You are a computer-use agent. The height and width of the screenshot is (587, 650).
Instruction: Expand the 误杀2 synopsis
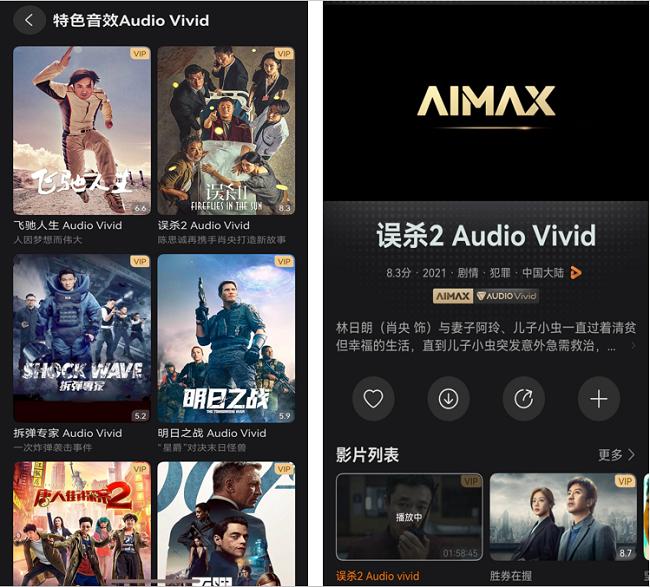631,346
